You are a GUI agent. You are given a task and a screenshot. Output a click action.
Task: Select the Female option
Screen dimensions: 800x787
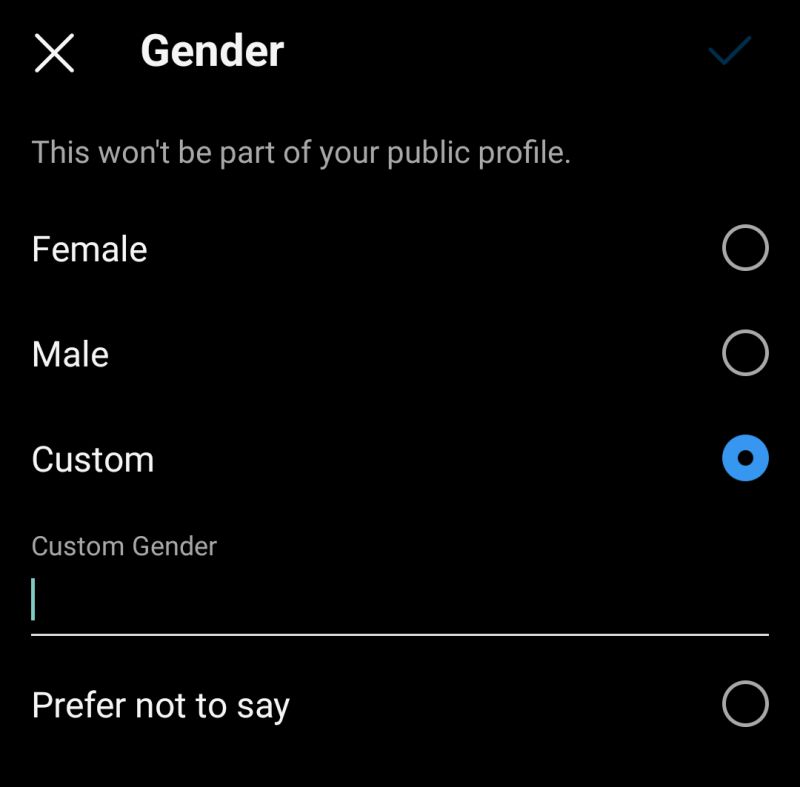tap(745, 249)
